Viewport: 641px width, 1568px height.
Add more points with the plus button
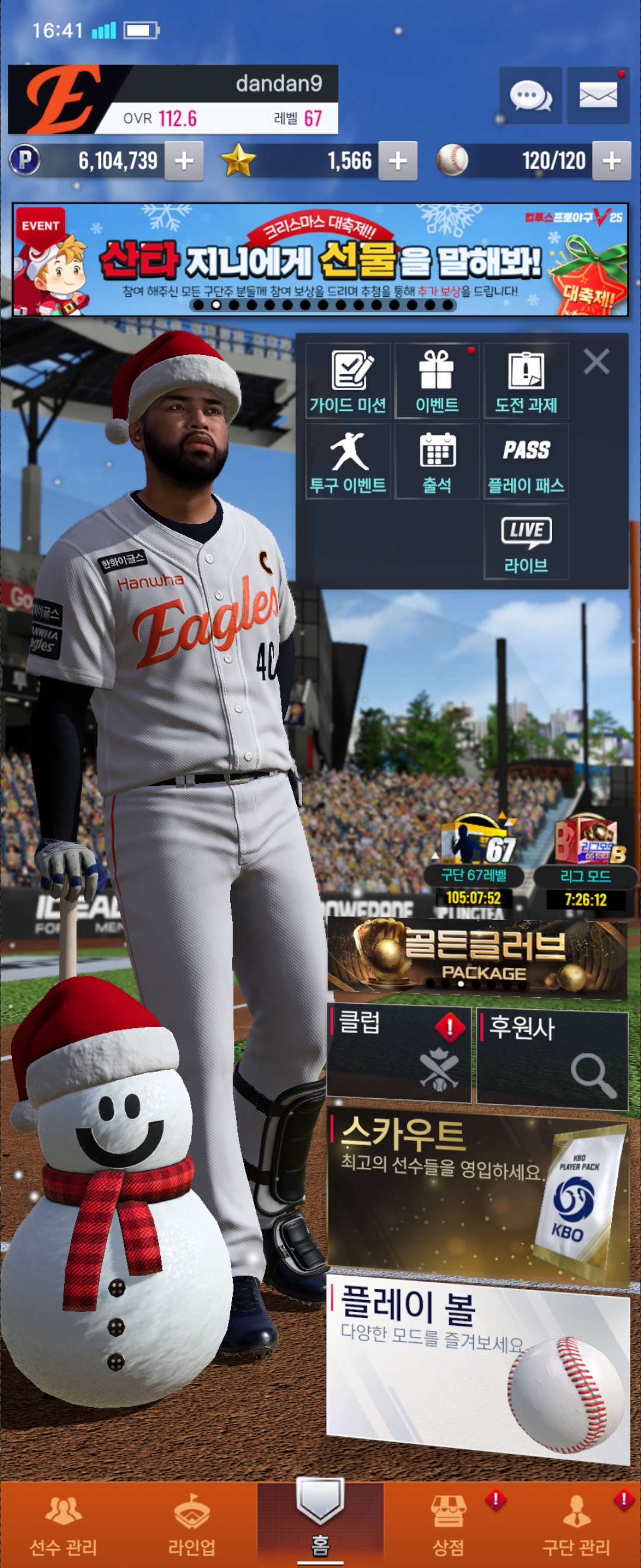pos(183,162)
